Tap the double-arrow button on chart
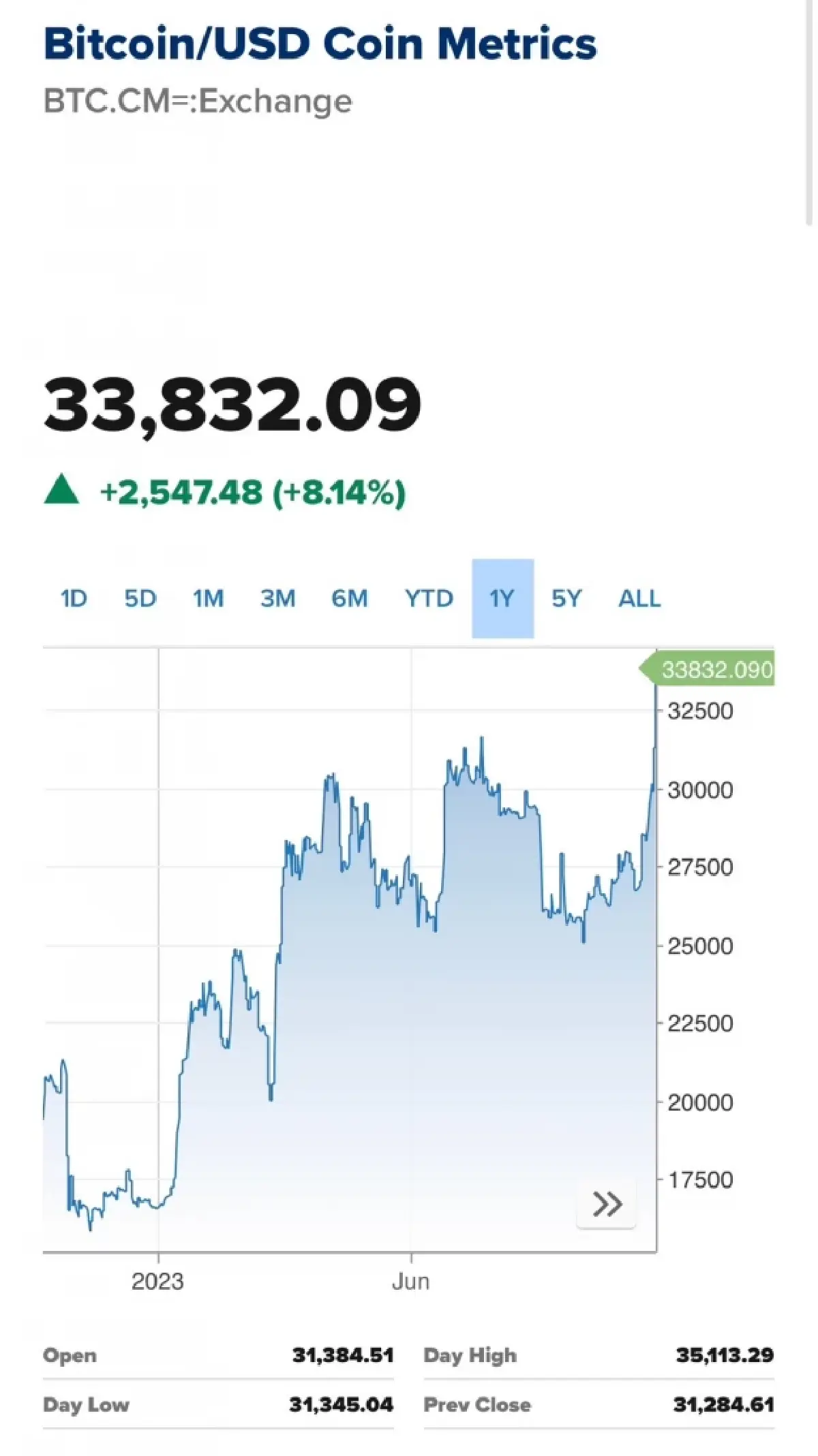This screenshot has width=818, height=1456. pyautogui.click(x=606, y=1204)
